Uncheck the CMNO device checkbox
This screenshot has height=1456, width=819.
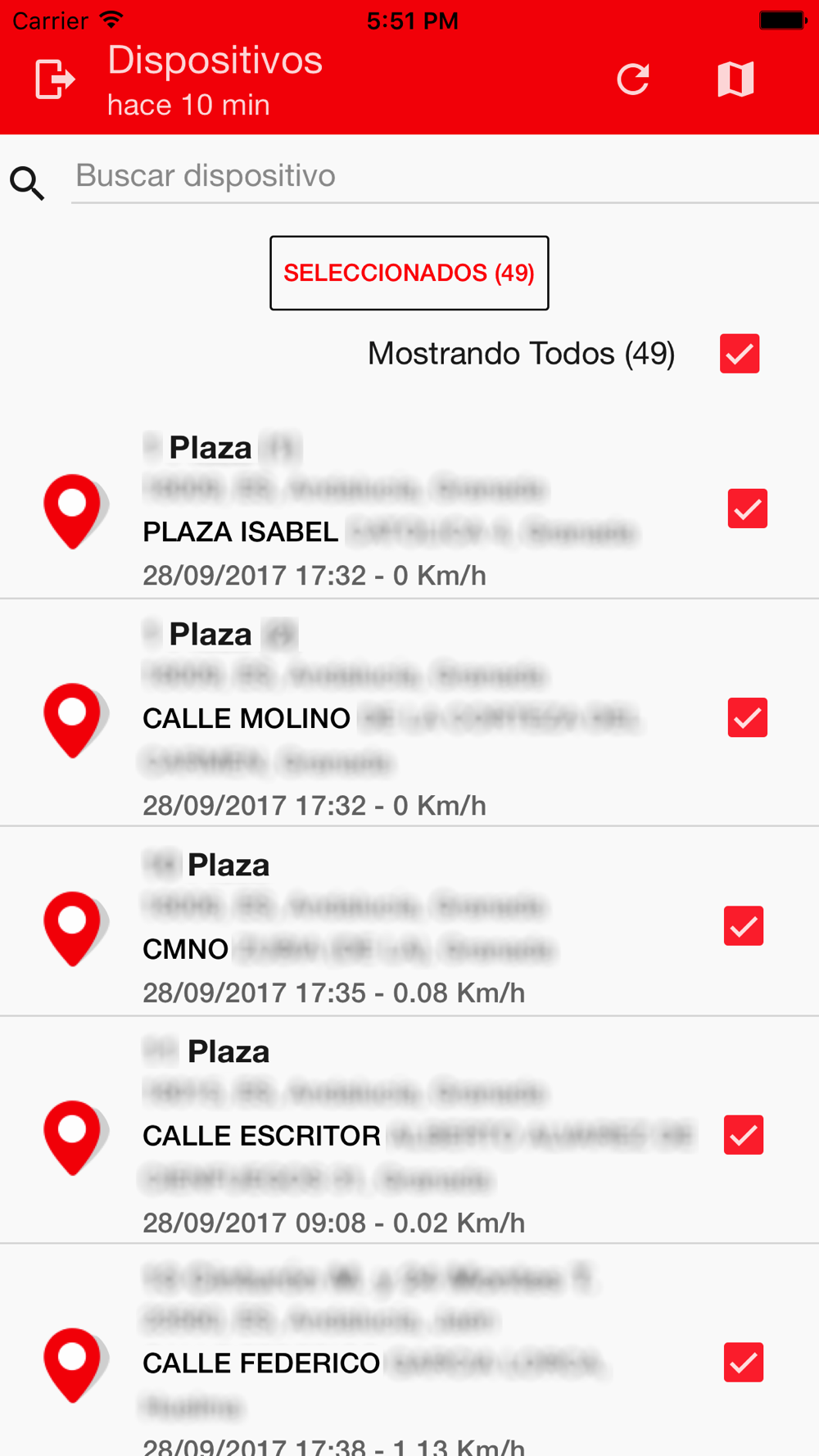point(744,926)
